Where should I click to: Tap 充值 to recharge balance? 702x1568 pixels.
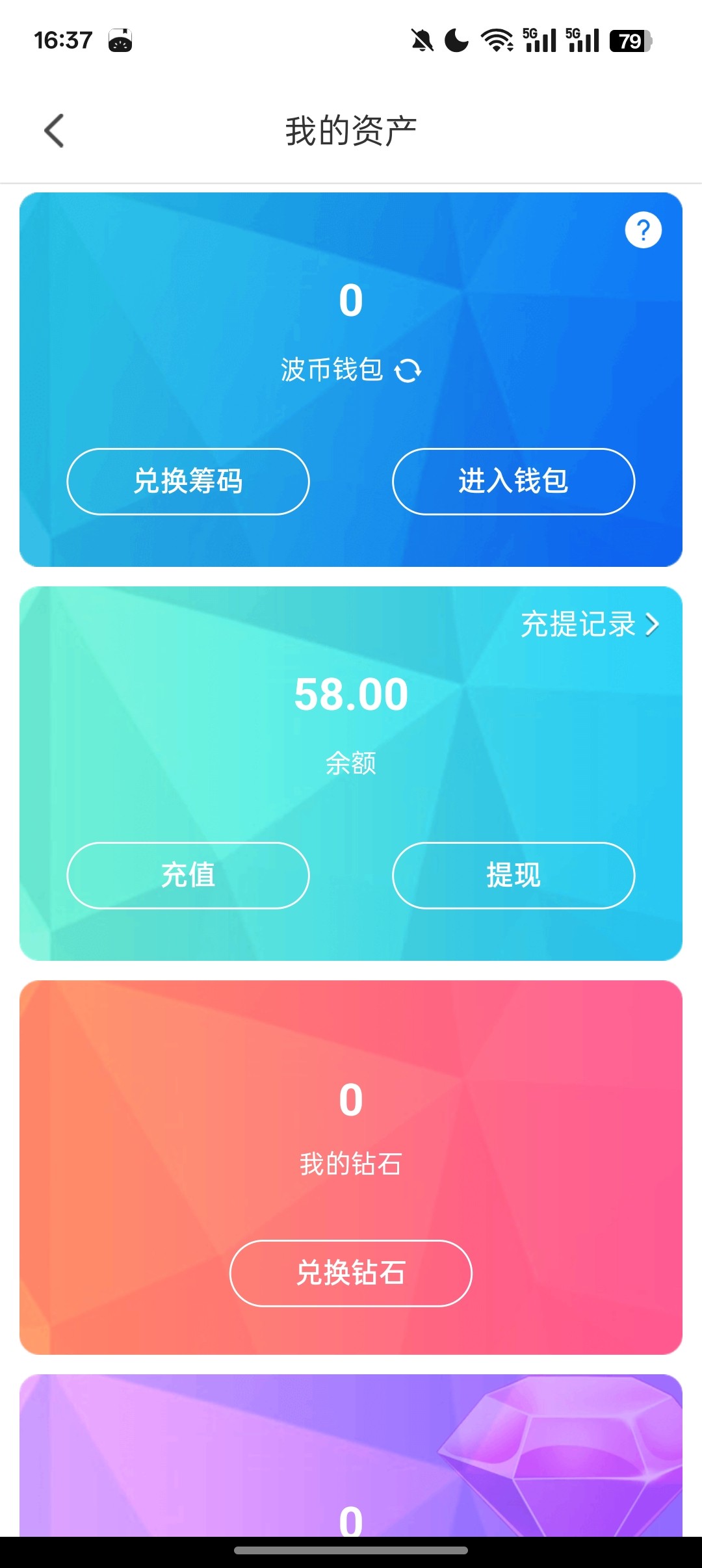[188, 876]
